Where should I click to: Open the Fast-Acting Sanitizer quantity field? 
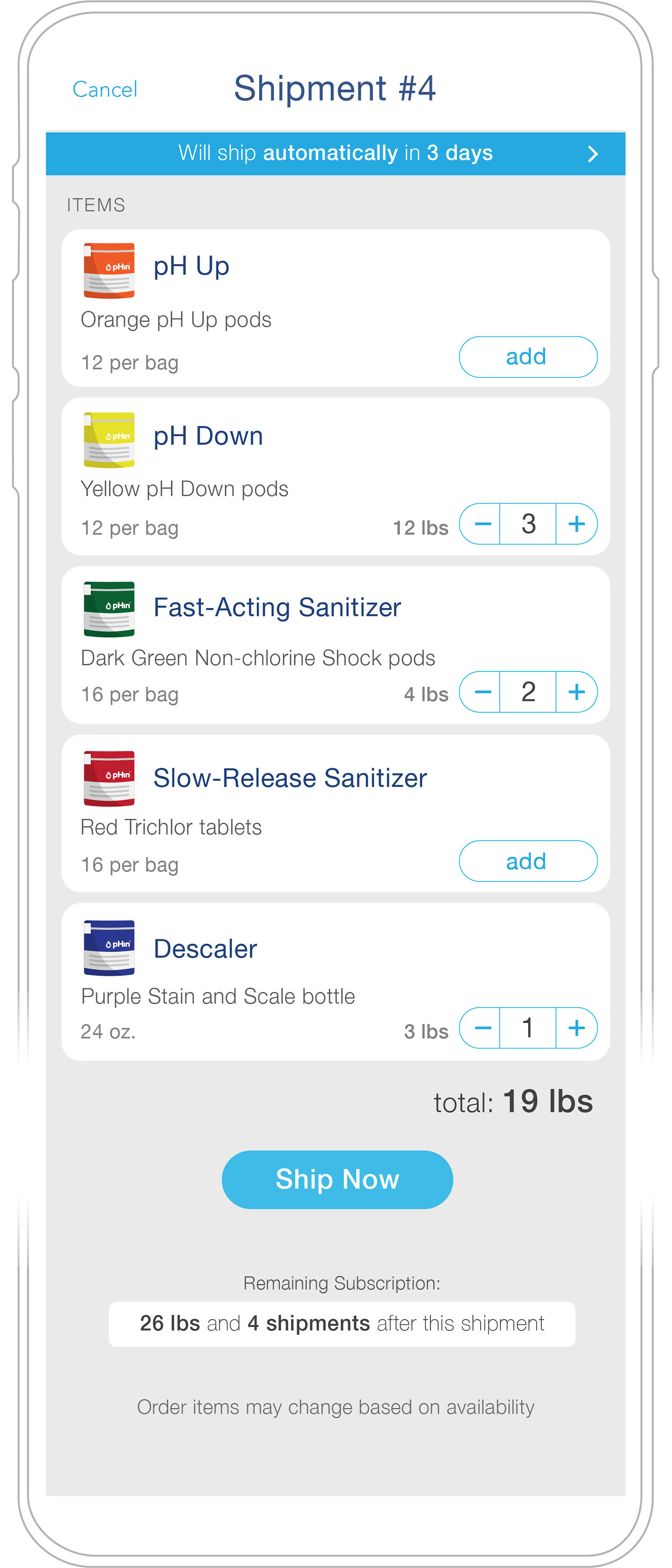pyautogui.click(x=528, y=692)
